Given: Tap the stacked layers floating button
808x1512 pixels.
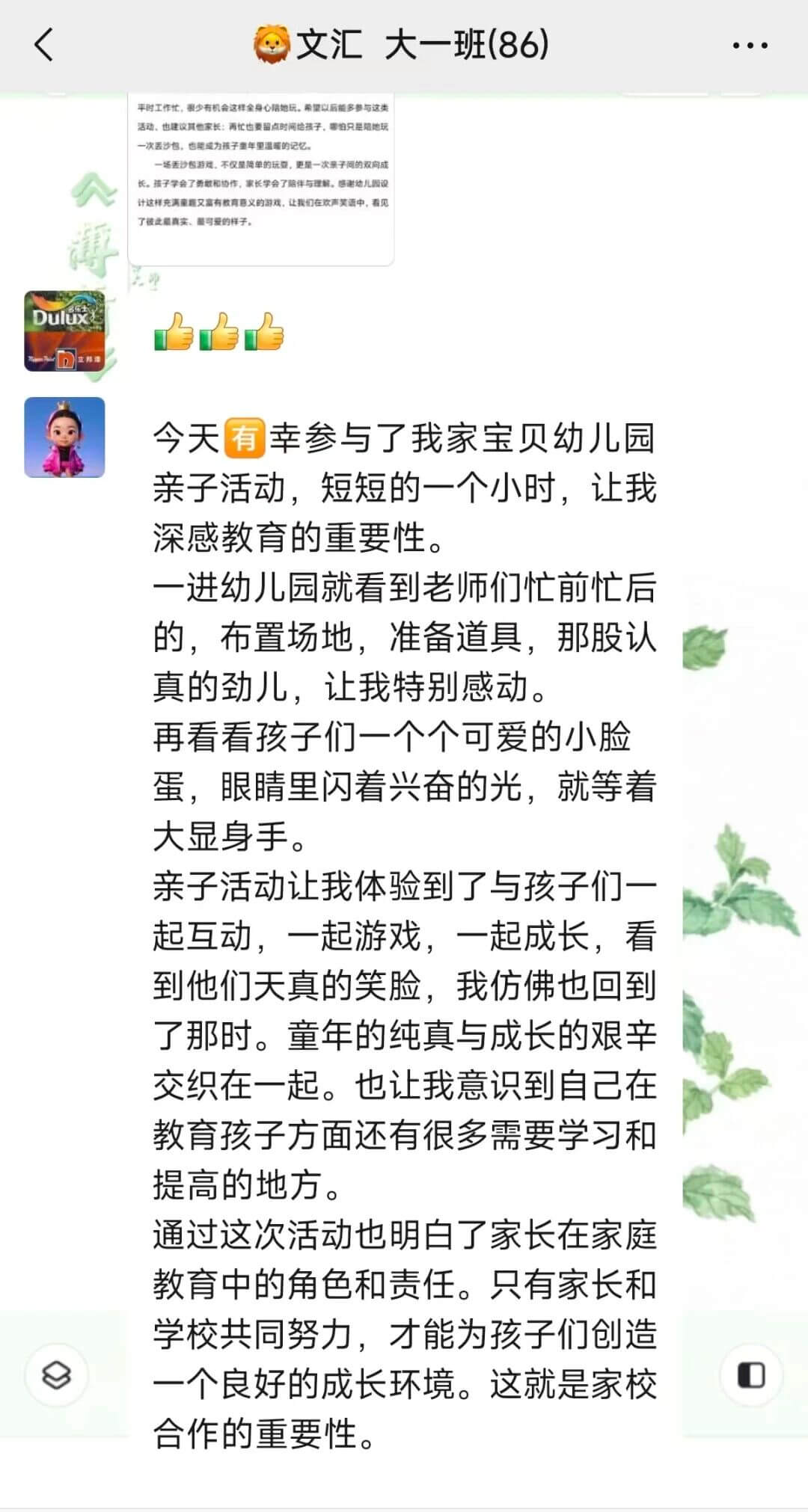Looking at the screenshot, I should pos(57,1374).
